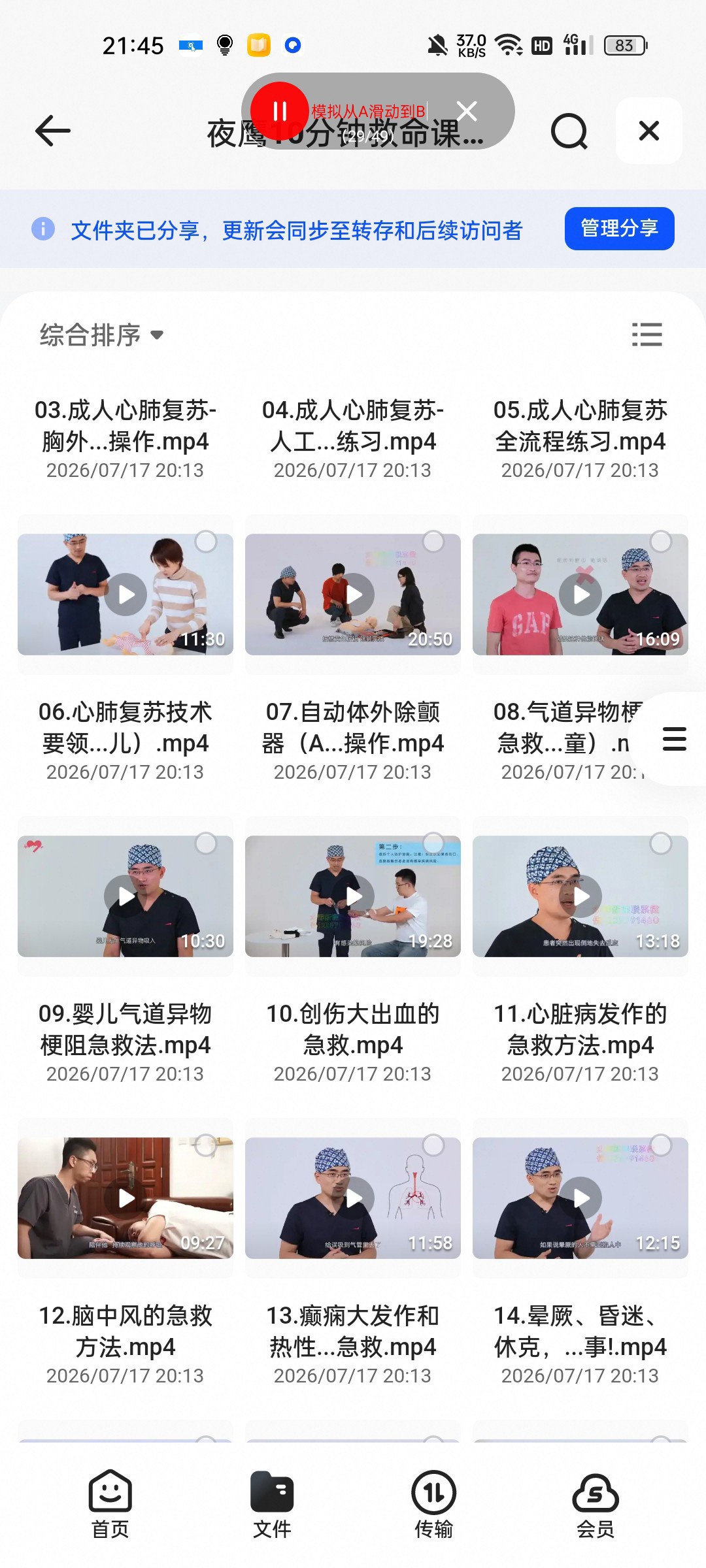
Task: Open 11.心脏病发作的急救方法 video
Action: (580, 896)
